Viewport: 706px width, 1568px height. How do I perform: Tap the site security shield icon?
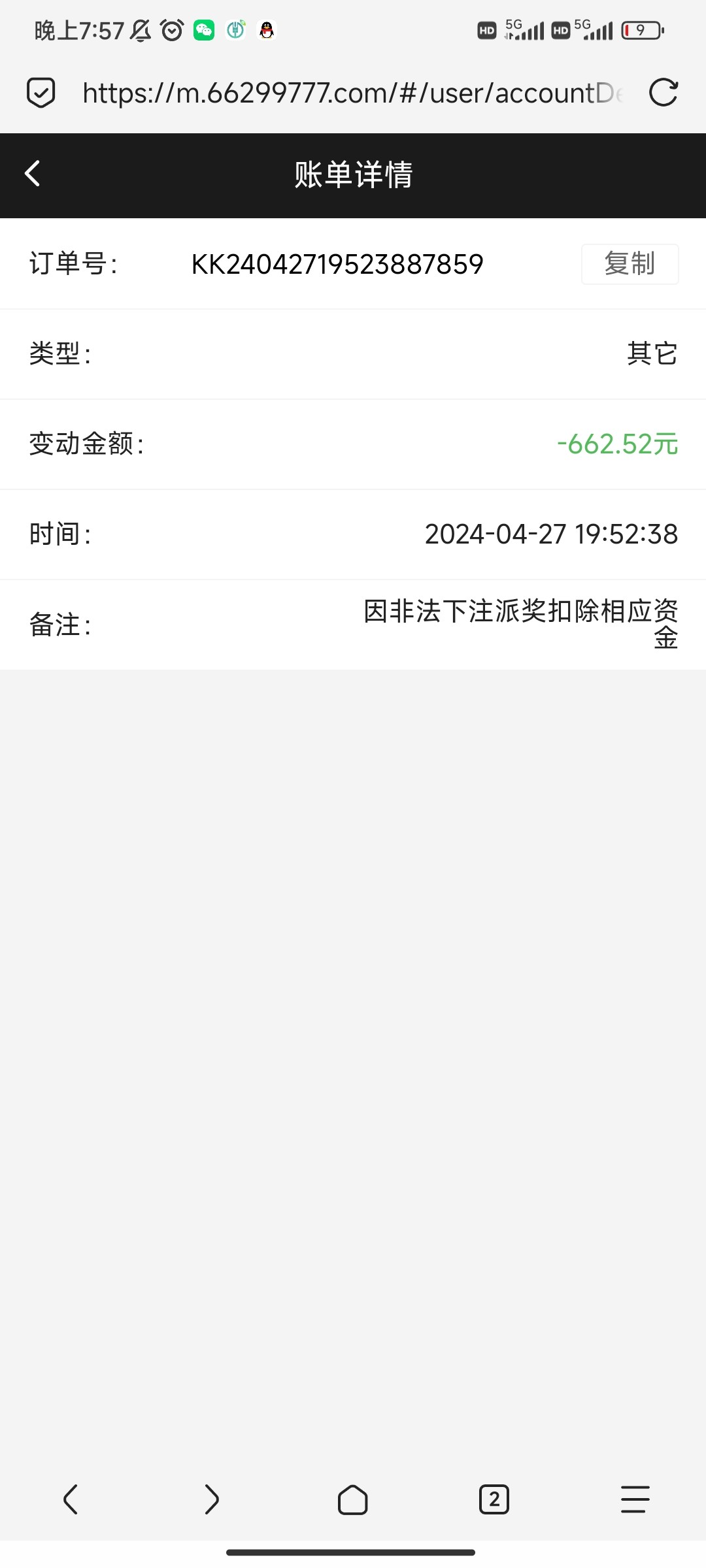(x=41, y=92)
